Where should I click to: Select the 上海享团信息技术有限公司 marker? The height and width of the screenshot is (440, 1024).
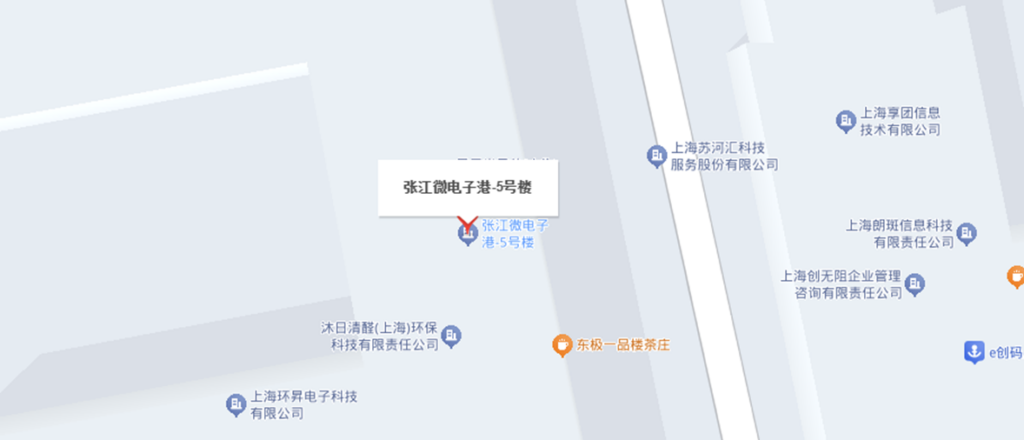[845, 121]
